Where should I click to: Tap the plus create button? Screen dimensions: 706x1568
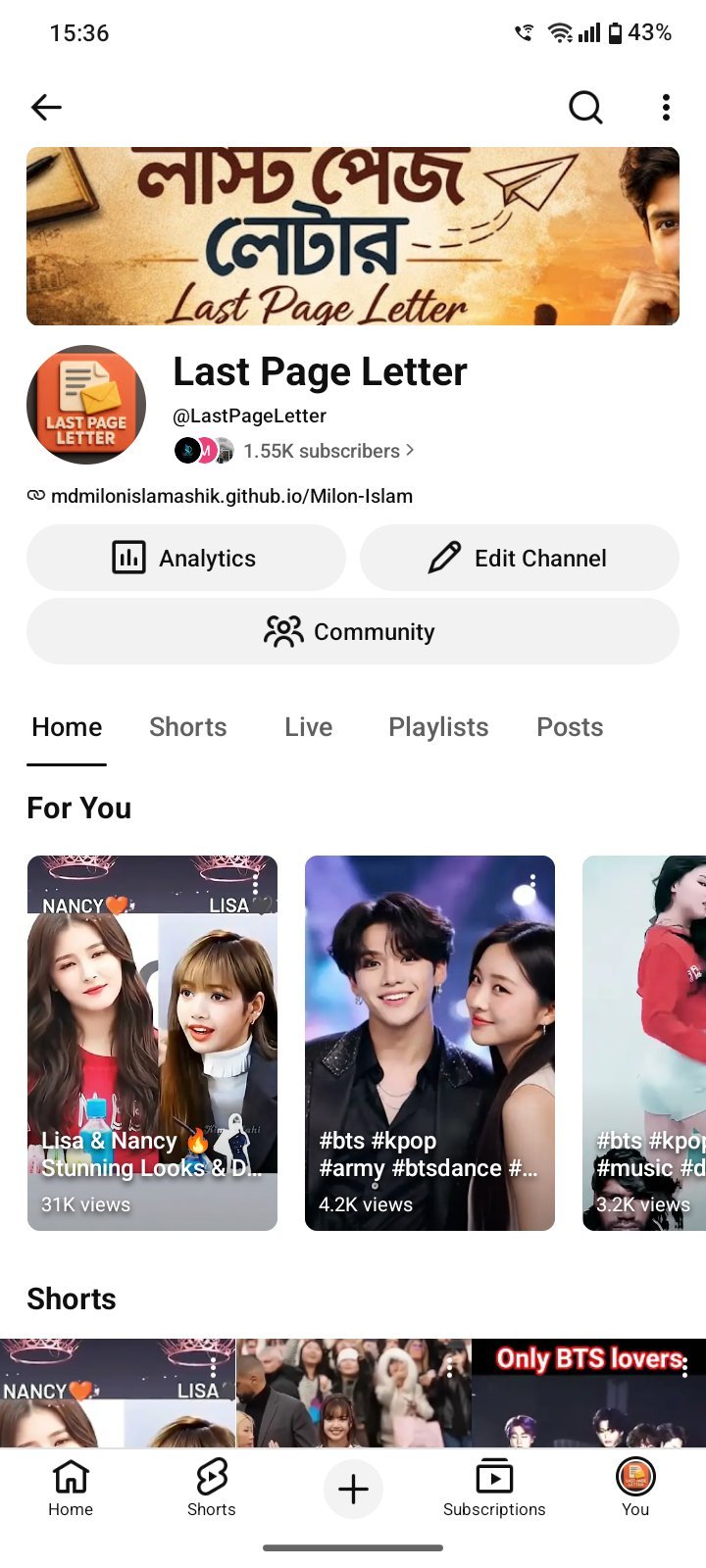coord(353,1490)
